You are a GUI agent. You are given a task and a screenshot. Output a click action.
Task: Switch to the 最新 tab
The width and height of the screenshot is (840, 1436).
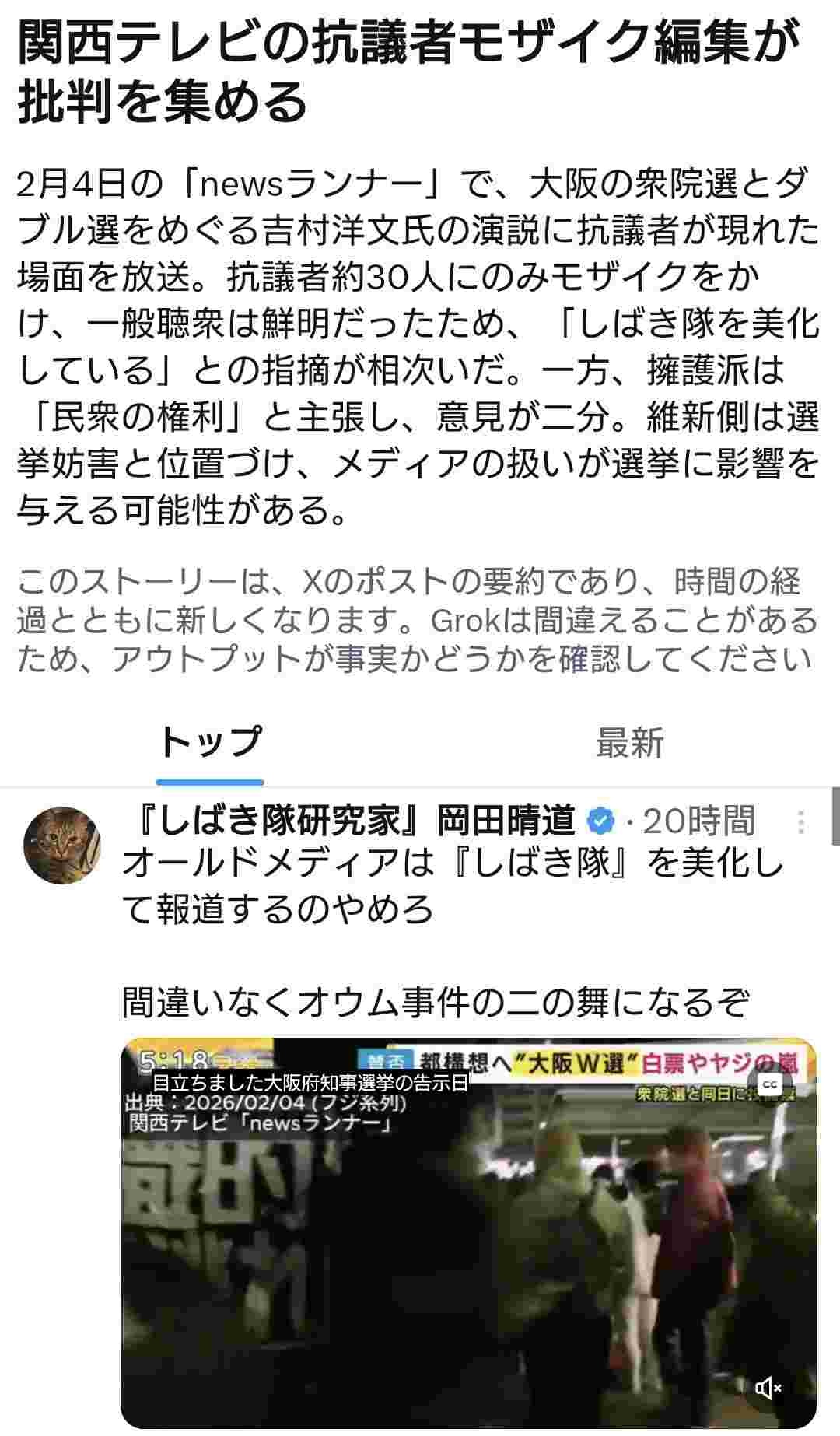(629, 743)
